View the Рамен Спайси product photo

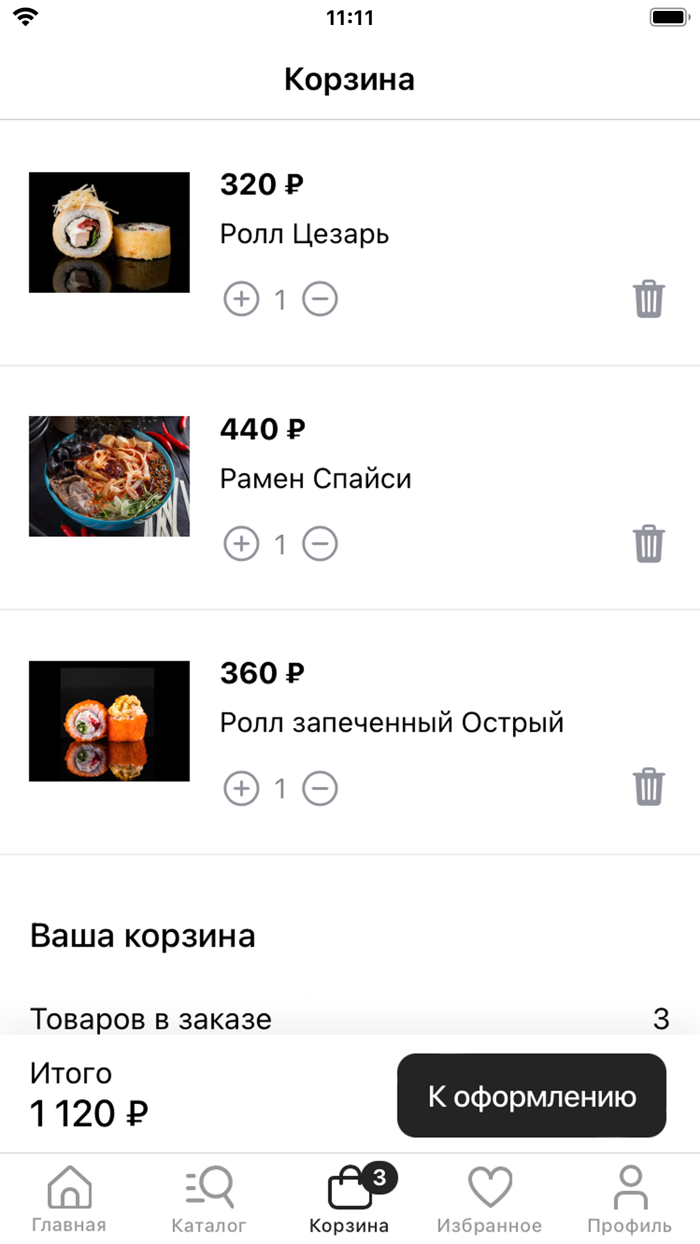click(x=109, y=476)
